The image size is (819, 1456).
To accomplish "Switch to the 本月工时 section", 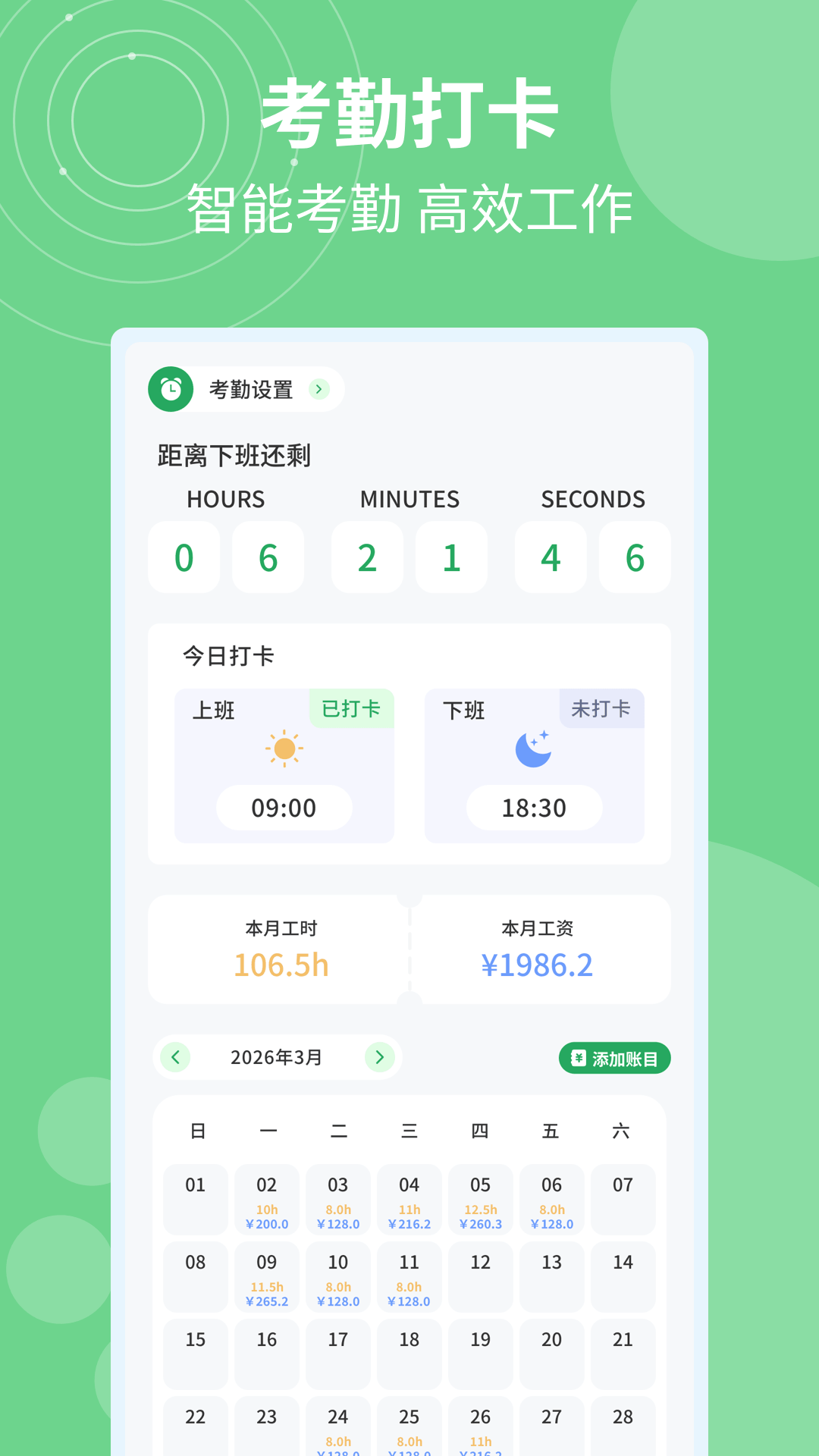I will [x=281, y=927].
